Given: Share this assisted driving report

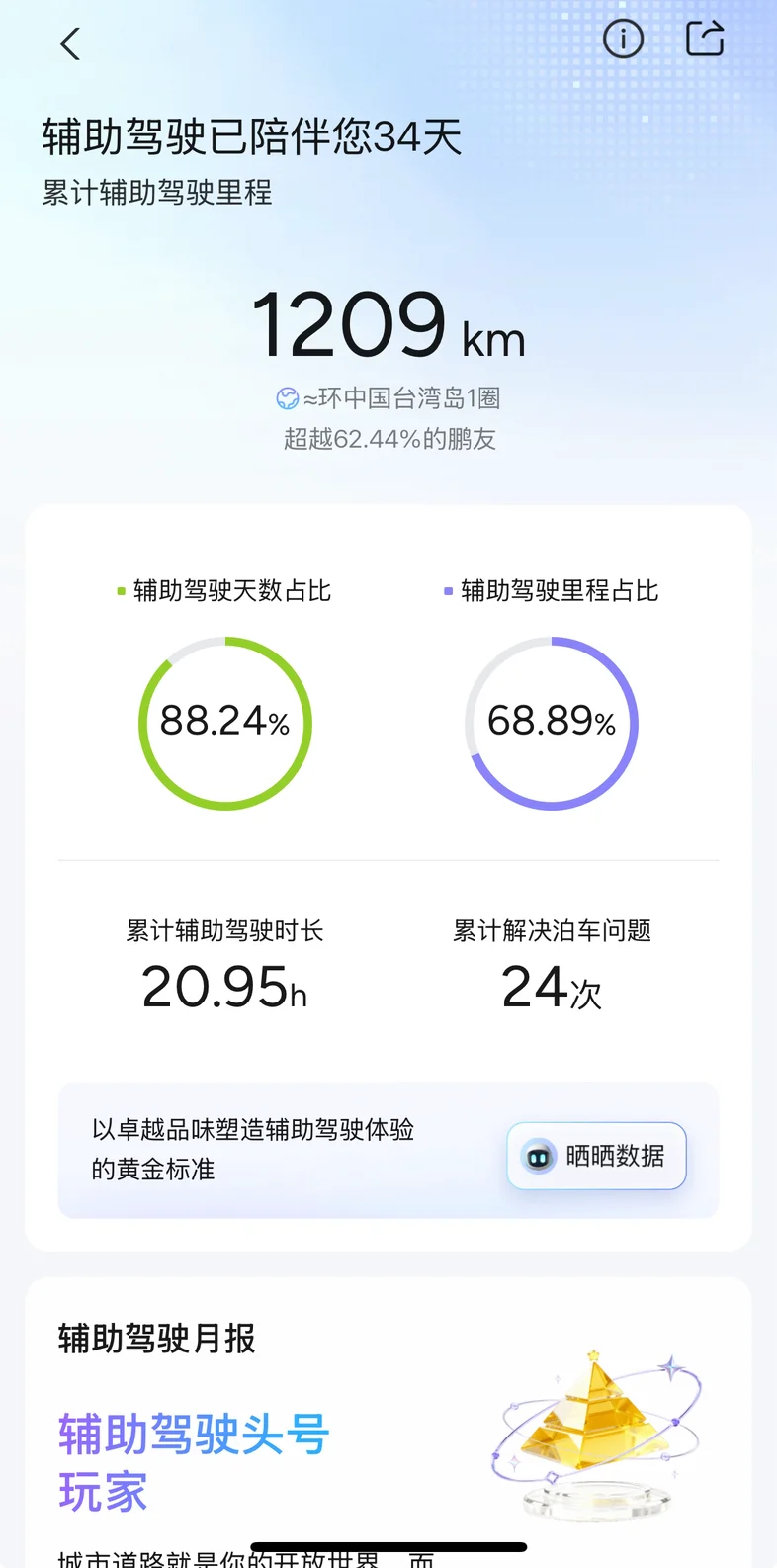Looking at the screenshot, I should (x=705, y=39).
